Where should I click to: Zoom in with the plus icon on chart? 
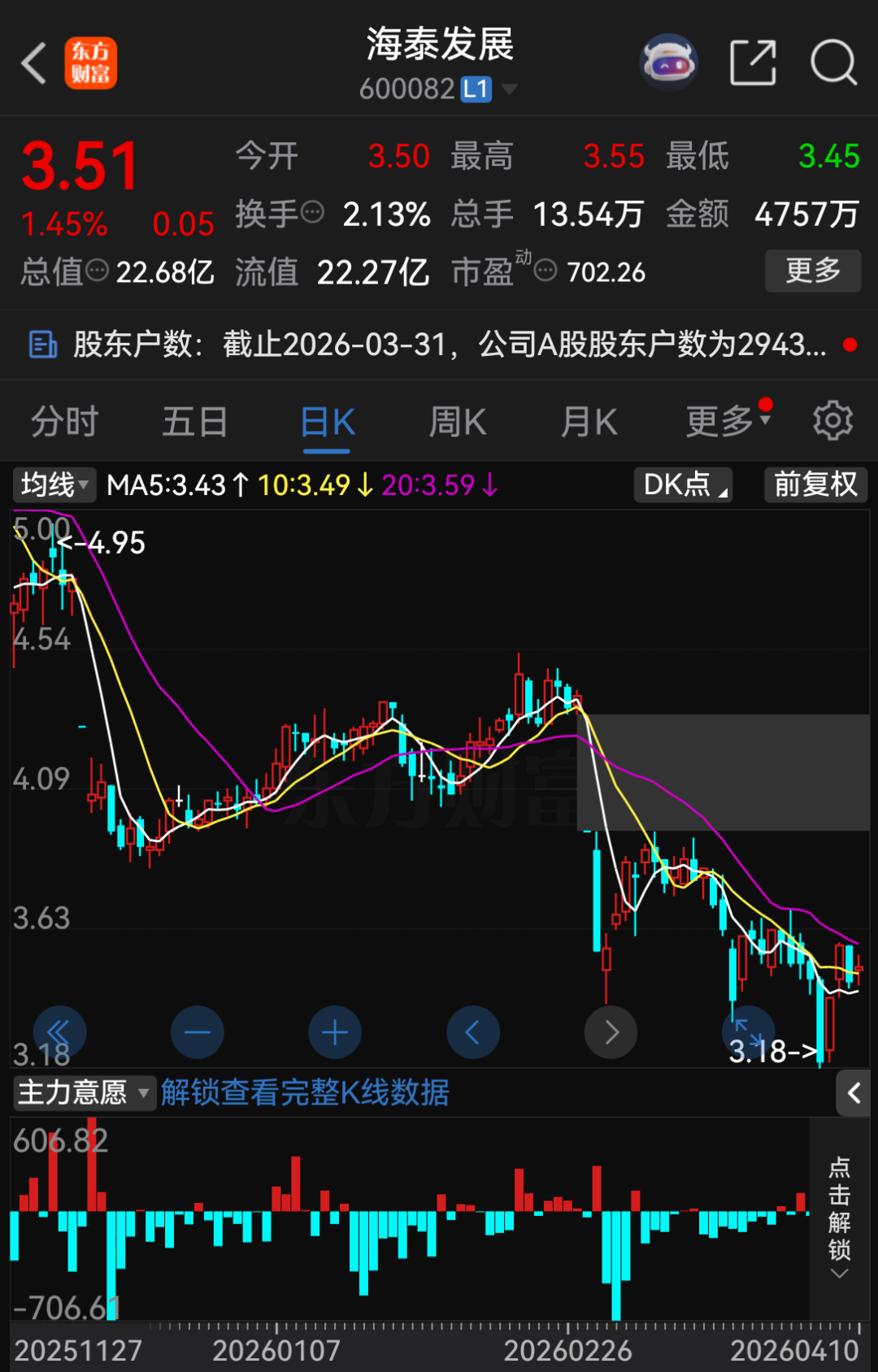point(334,1031)
